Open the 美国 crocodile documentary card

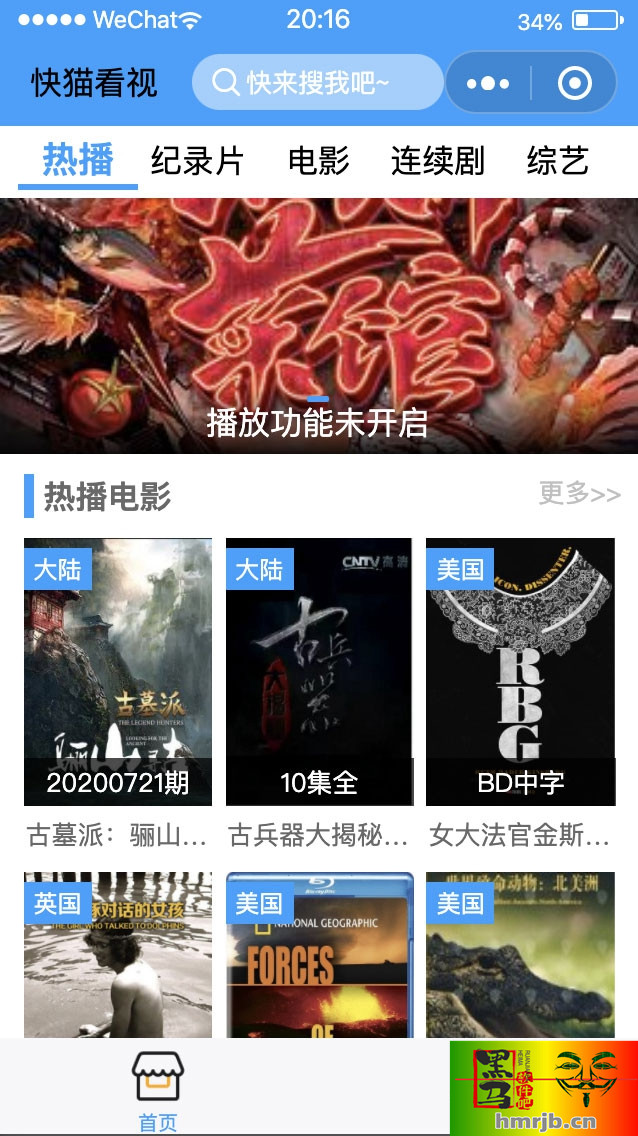tap(520, 955)
